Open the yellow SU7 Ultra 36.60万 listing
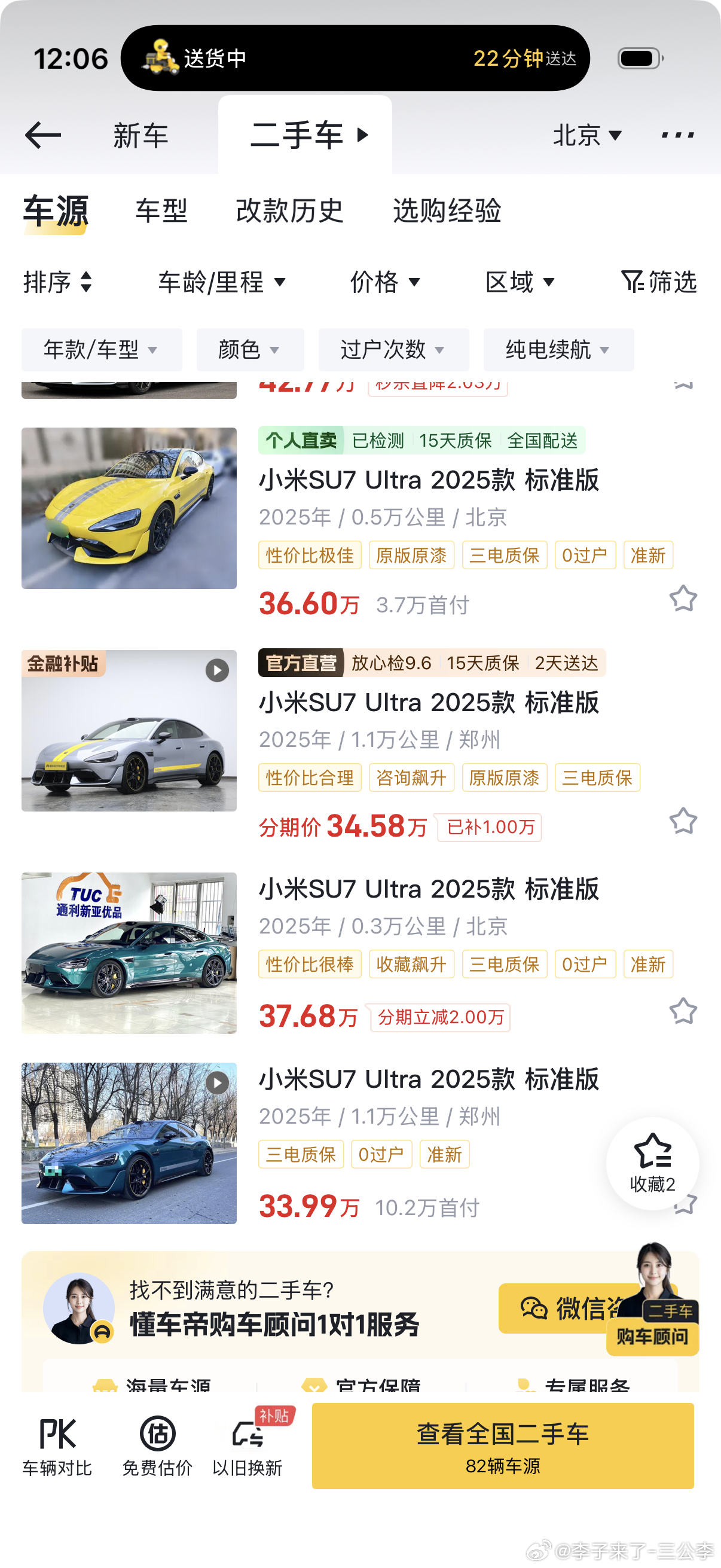 coord(429,480)
